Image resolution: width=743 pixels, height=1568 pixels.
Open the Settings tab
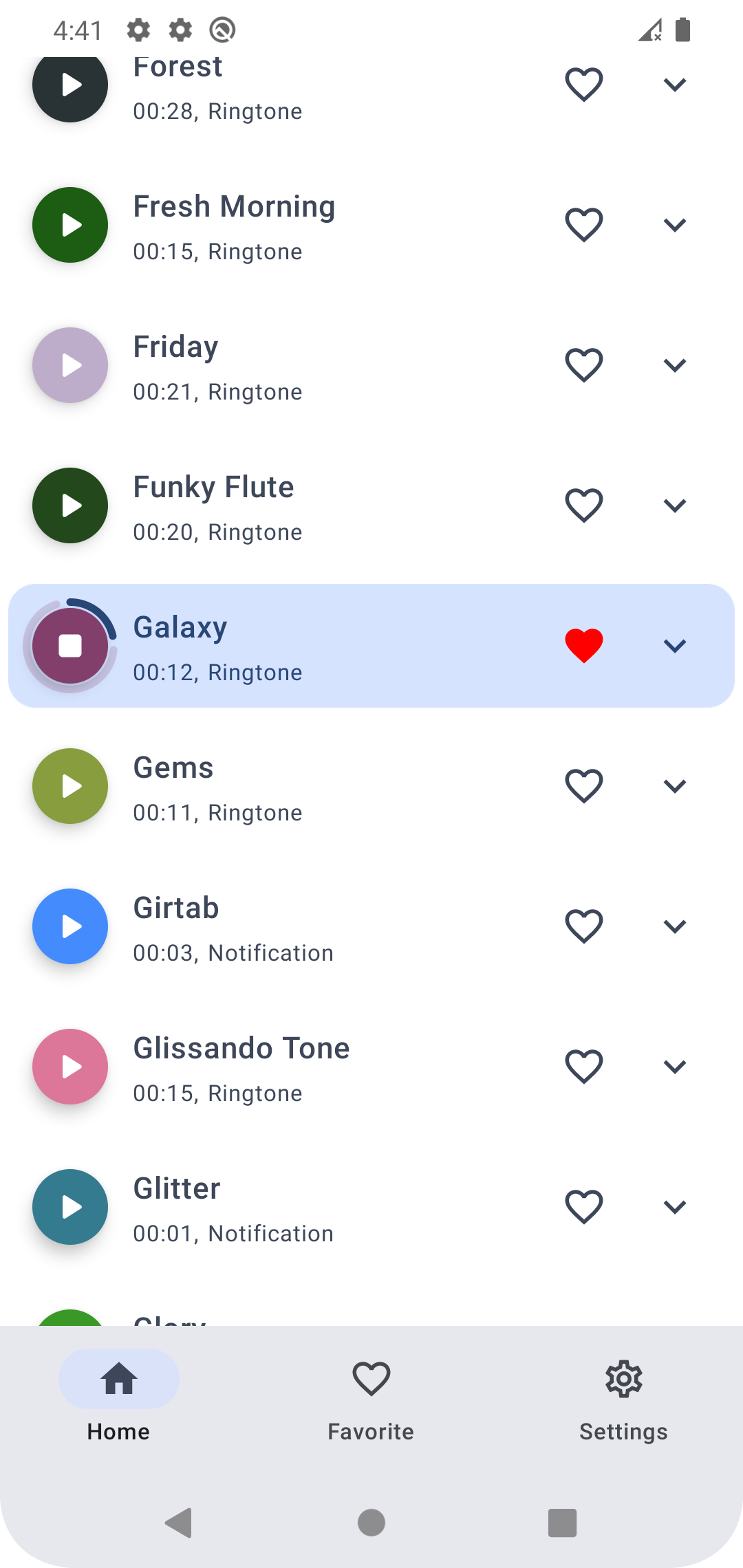tap(623, 1396)
